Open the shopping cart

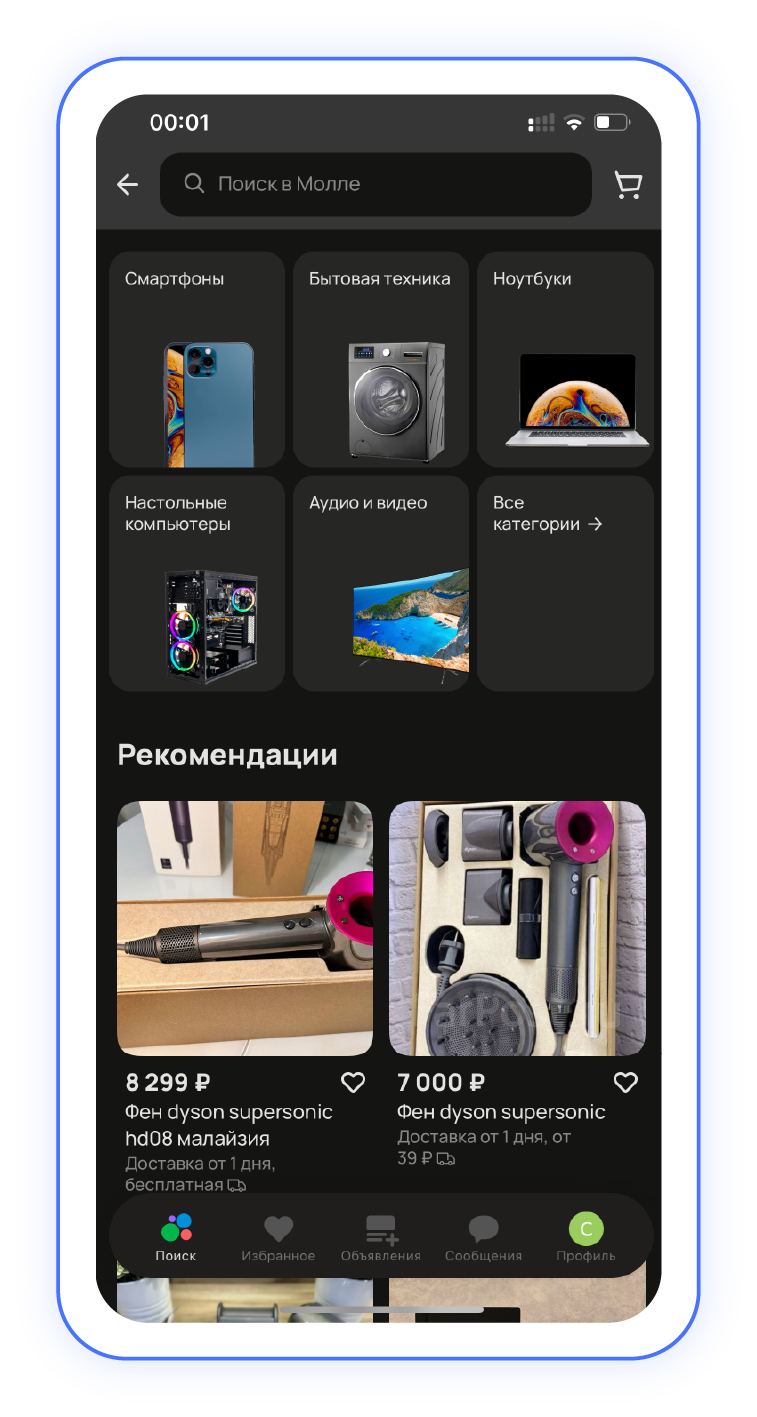click(628, 184)
